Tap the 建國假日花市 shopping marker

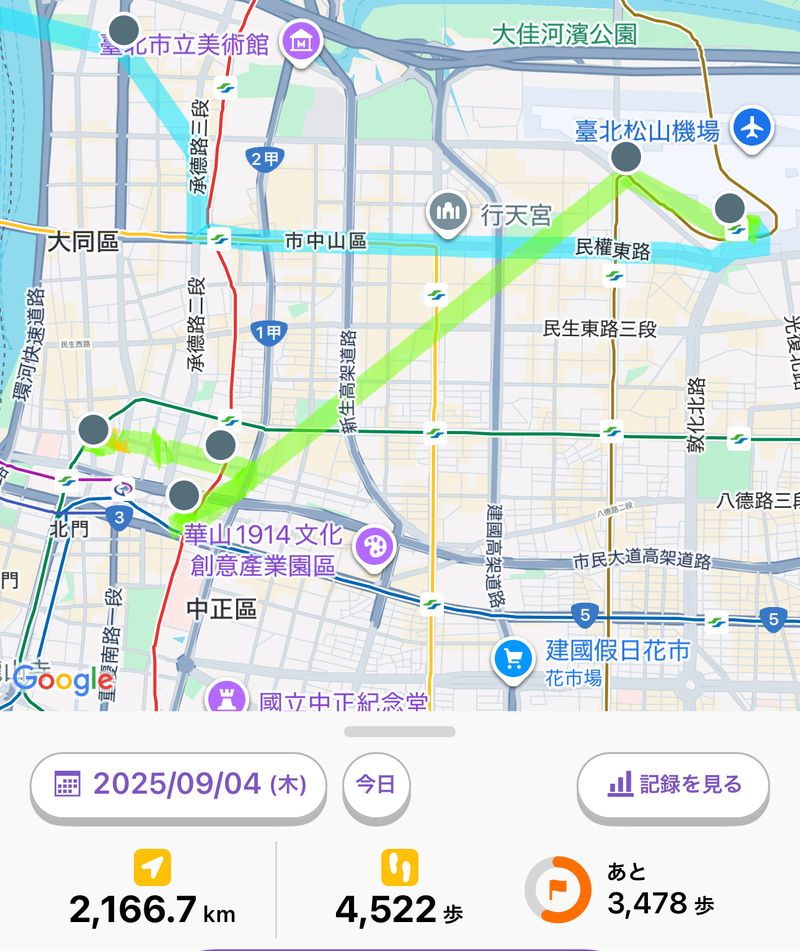pos(514,658)
